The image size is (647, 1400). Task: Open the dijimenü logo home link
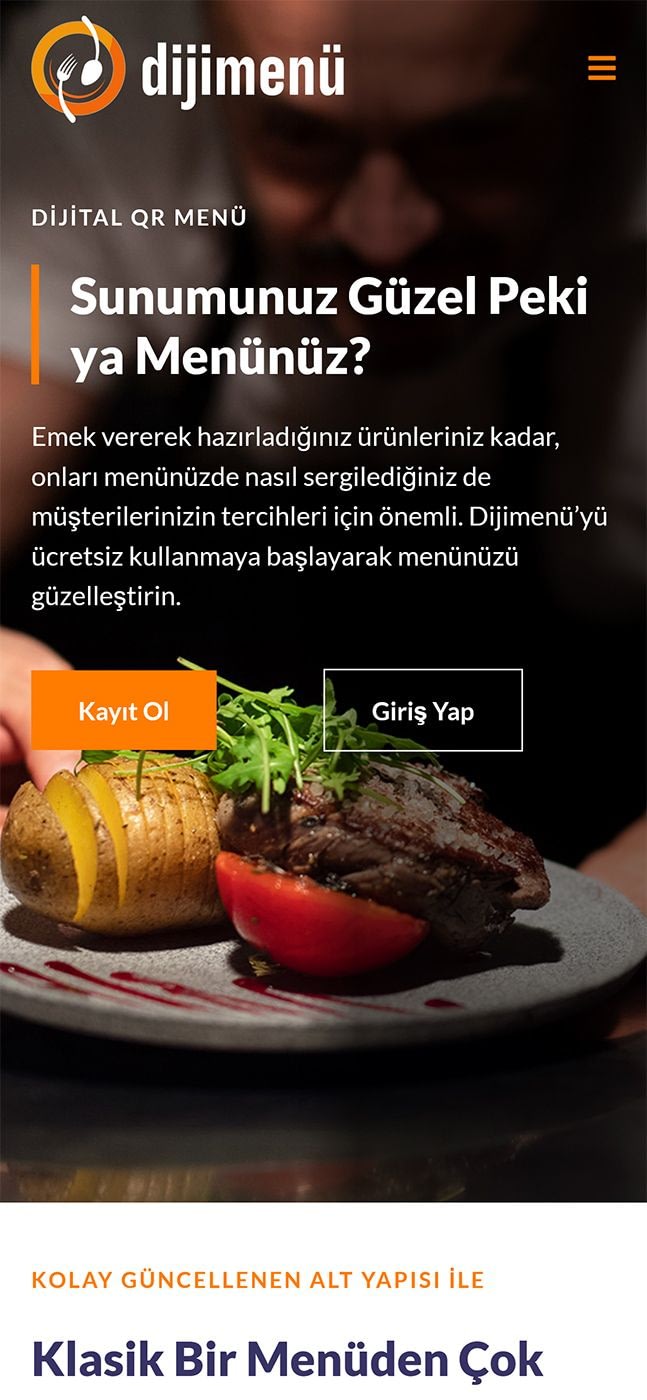click(x=188, y=69)
